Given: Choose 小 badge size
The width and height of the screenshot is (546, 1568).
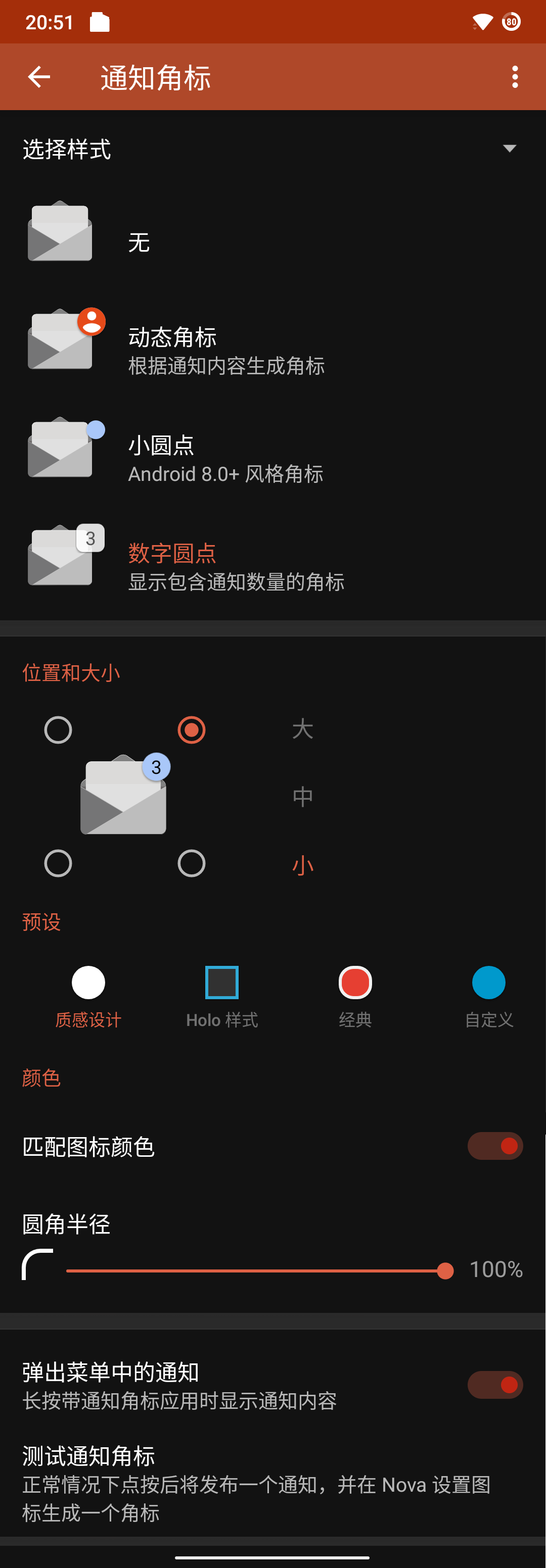Looking at the screenshot, I should pyautogui.click(x=303, y=865).
